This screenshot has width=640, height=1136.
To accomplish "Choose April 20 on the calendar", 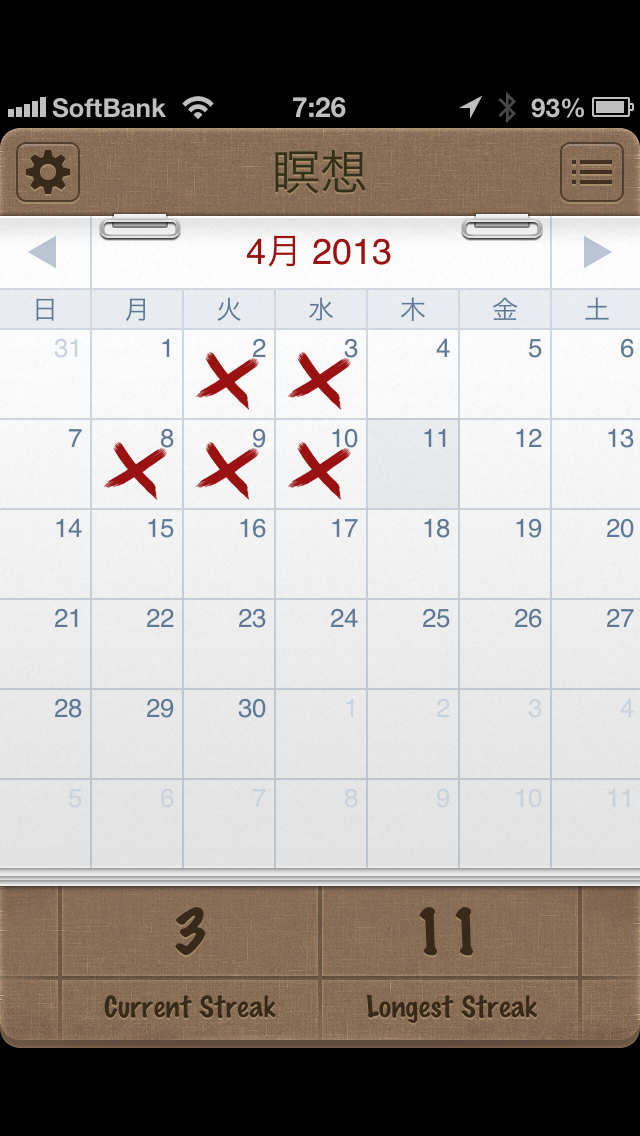I will [x=597, y=555].
